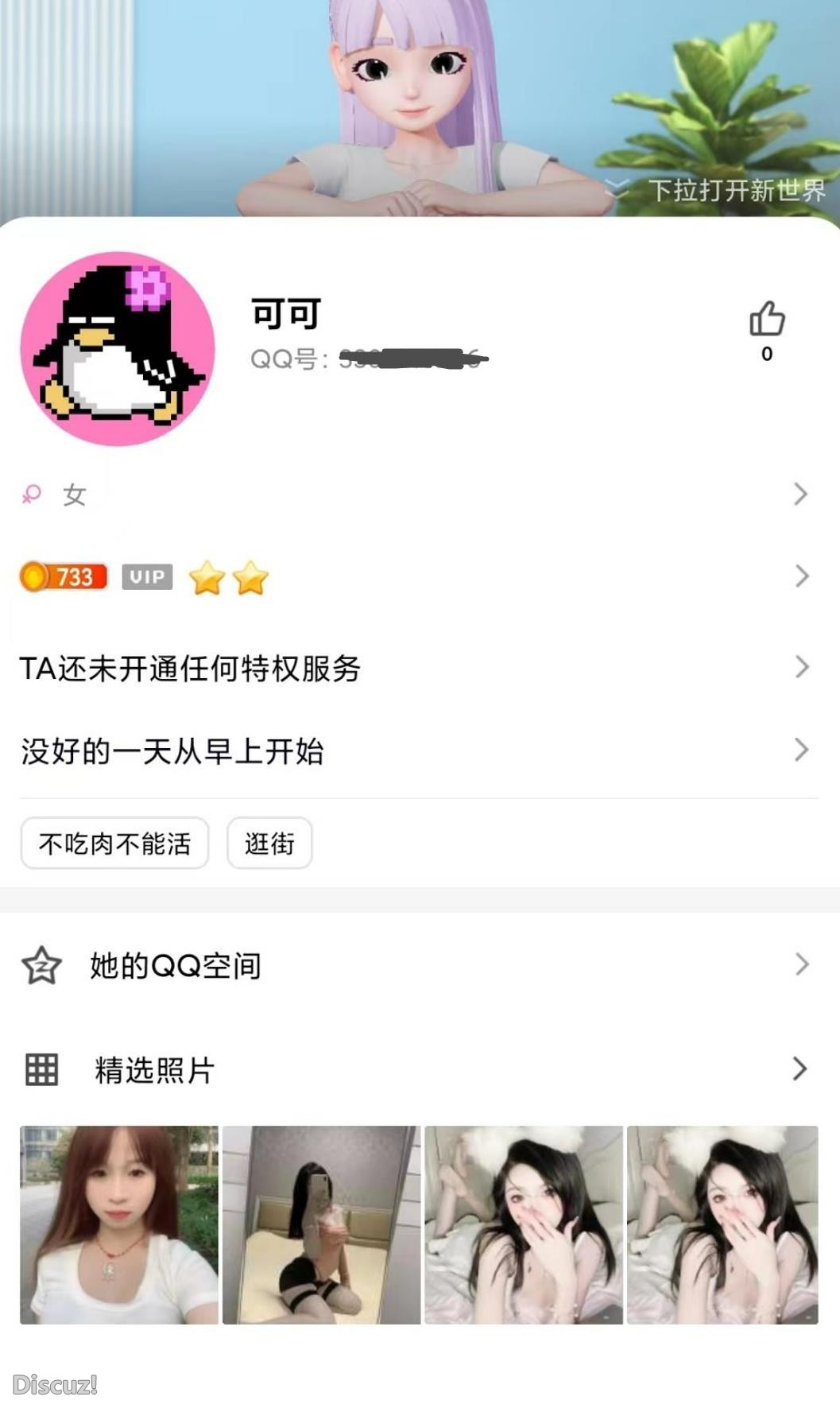This screenshot has height=1404, width=840.
Task: Click the thumbs-up like icon
Action: pos(765,320)
